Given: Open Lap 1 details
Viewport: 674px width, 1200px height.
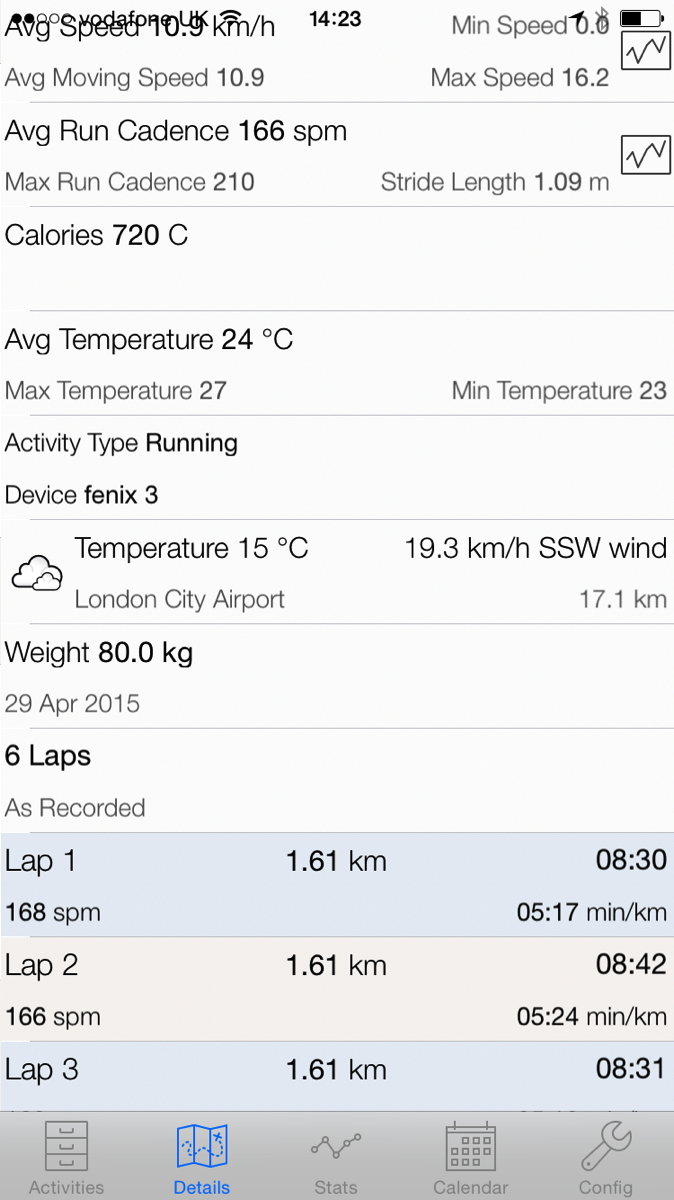Looking at the screenshot, I should click(x=336, y=885).
